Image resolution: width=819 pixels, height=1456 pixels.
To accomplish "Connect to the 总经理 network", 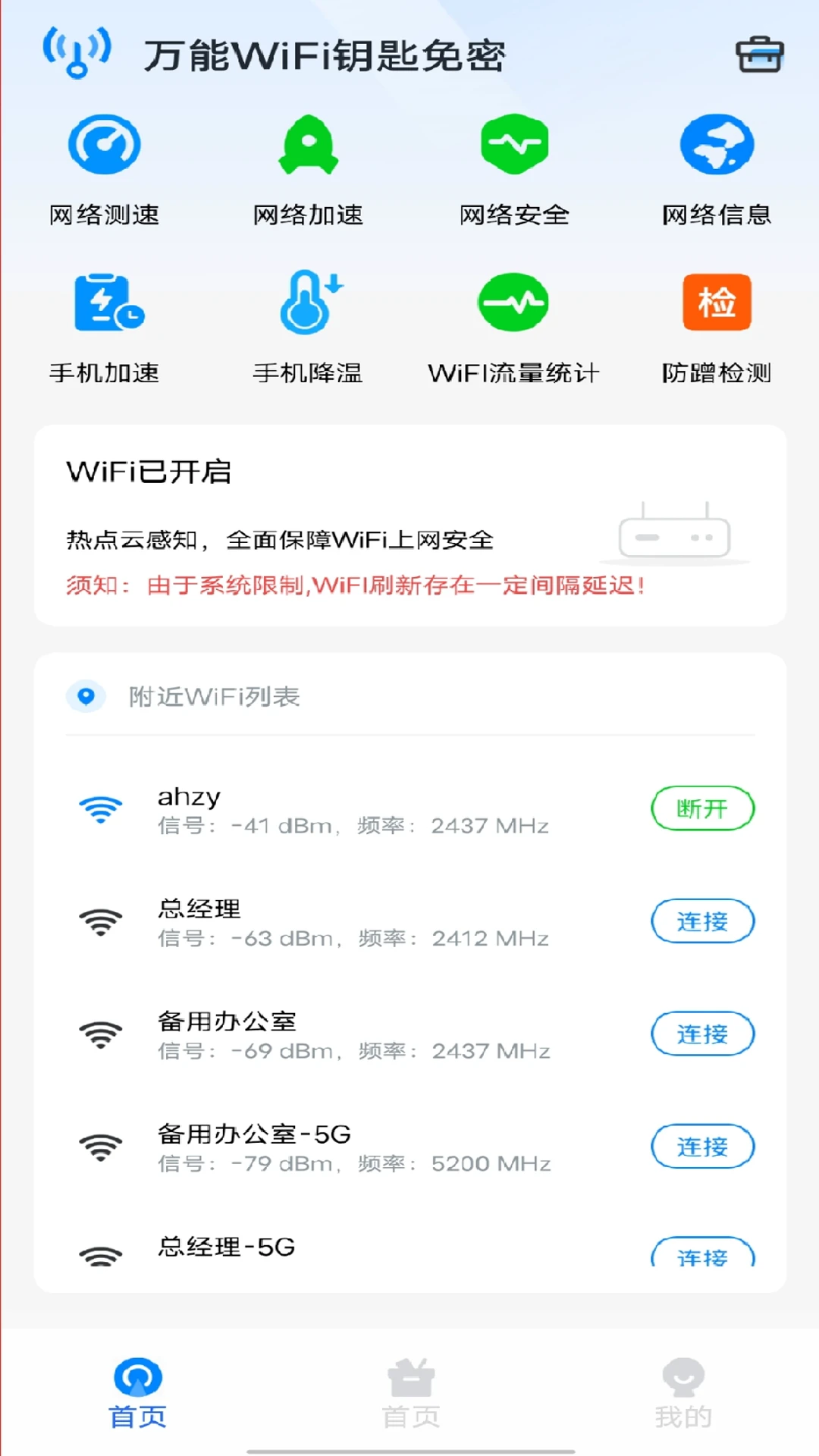I will [703, 921].
